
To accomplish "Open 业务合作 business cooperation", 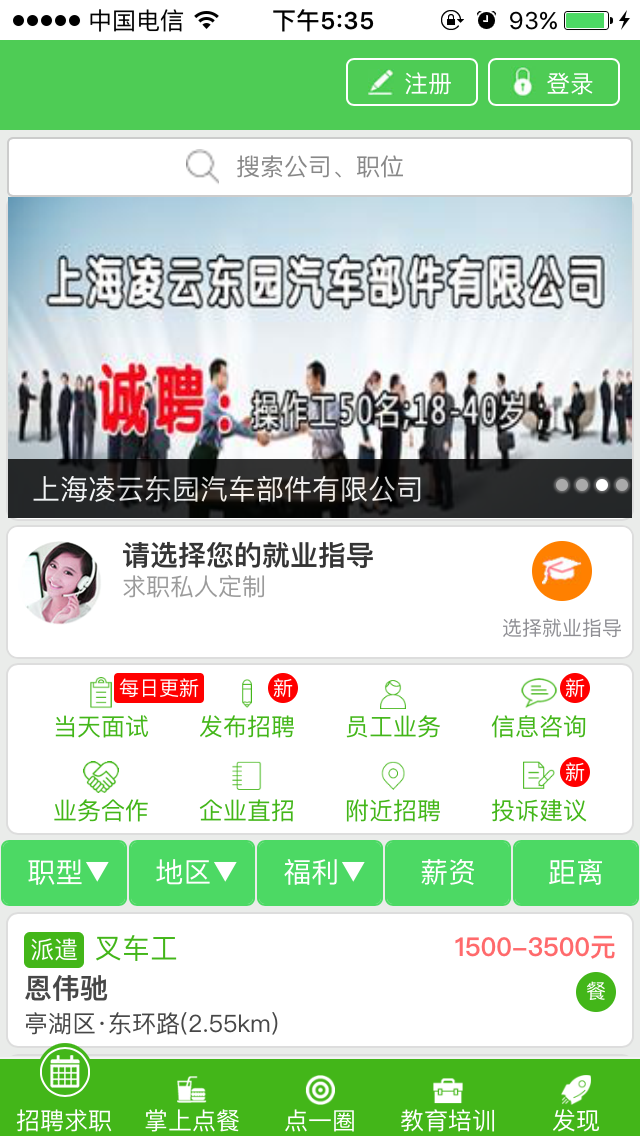I will pos(101,793).
